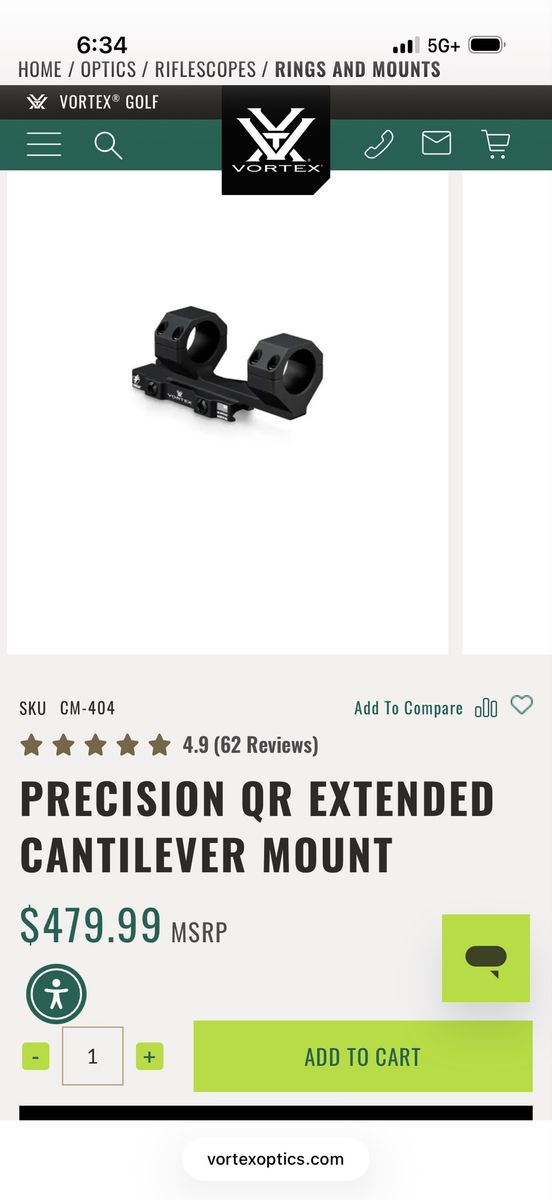Screen dimensions: 552x1200
Task: Decrease the quantity with the minus button
Action: tap(35, 1056)
